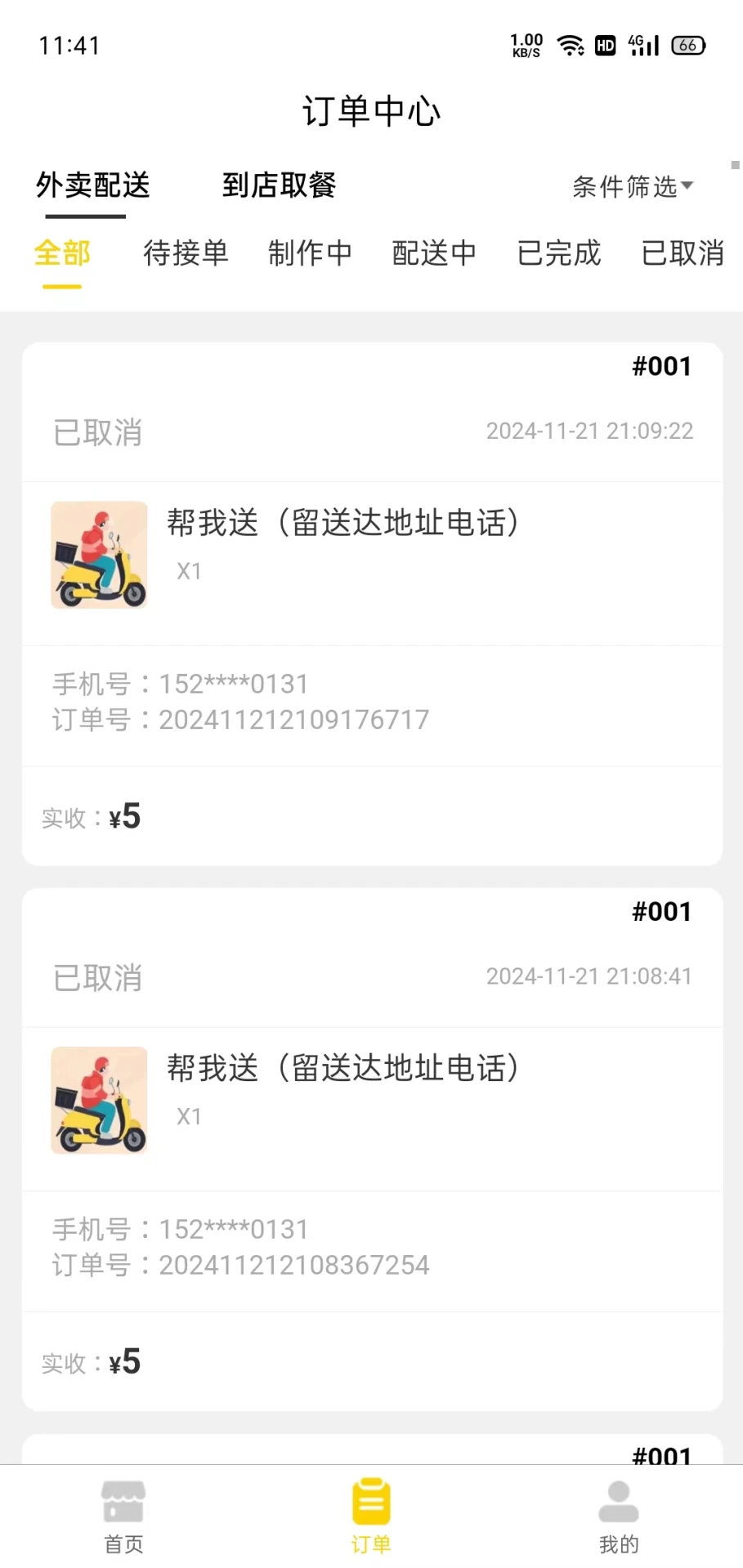Switch to the 到店取餐 pickup tab

280,186
